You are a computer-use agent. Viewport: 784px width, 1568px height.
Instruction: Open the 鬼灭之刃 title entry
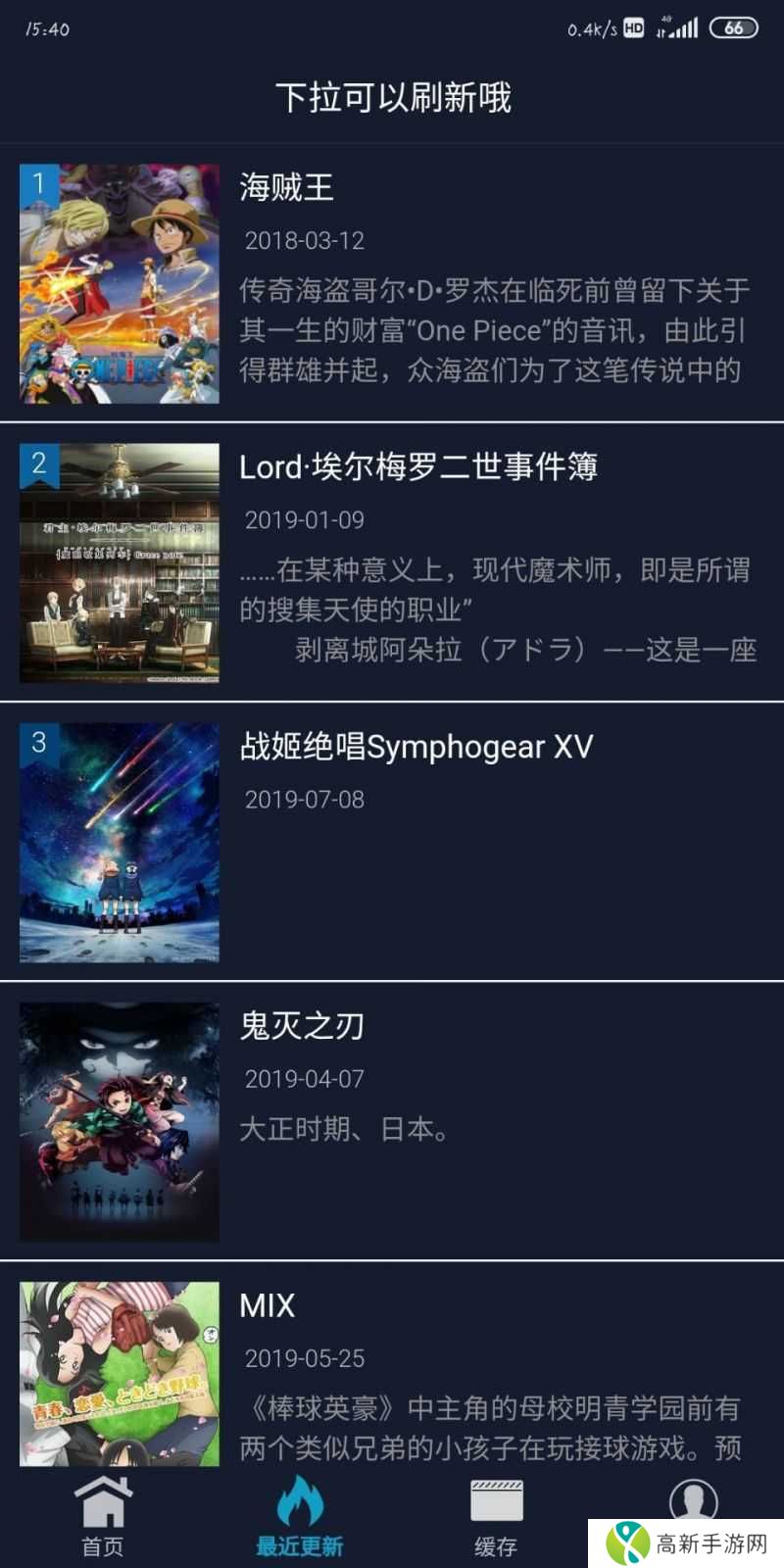[301, 1027]
